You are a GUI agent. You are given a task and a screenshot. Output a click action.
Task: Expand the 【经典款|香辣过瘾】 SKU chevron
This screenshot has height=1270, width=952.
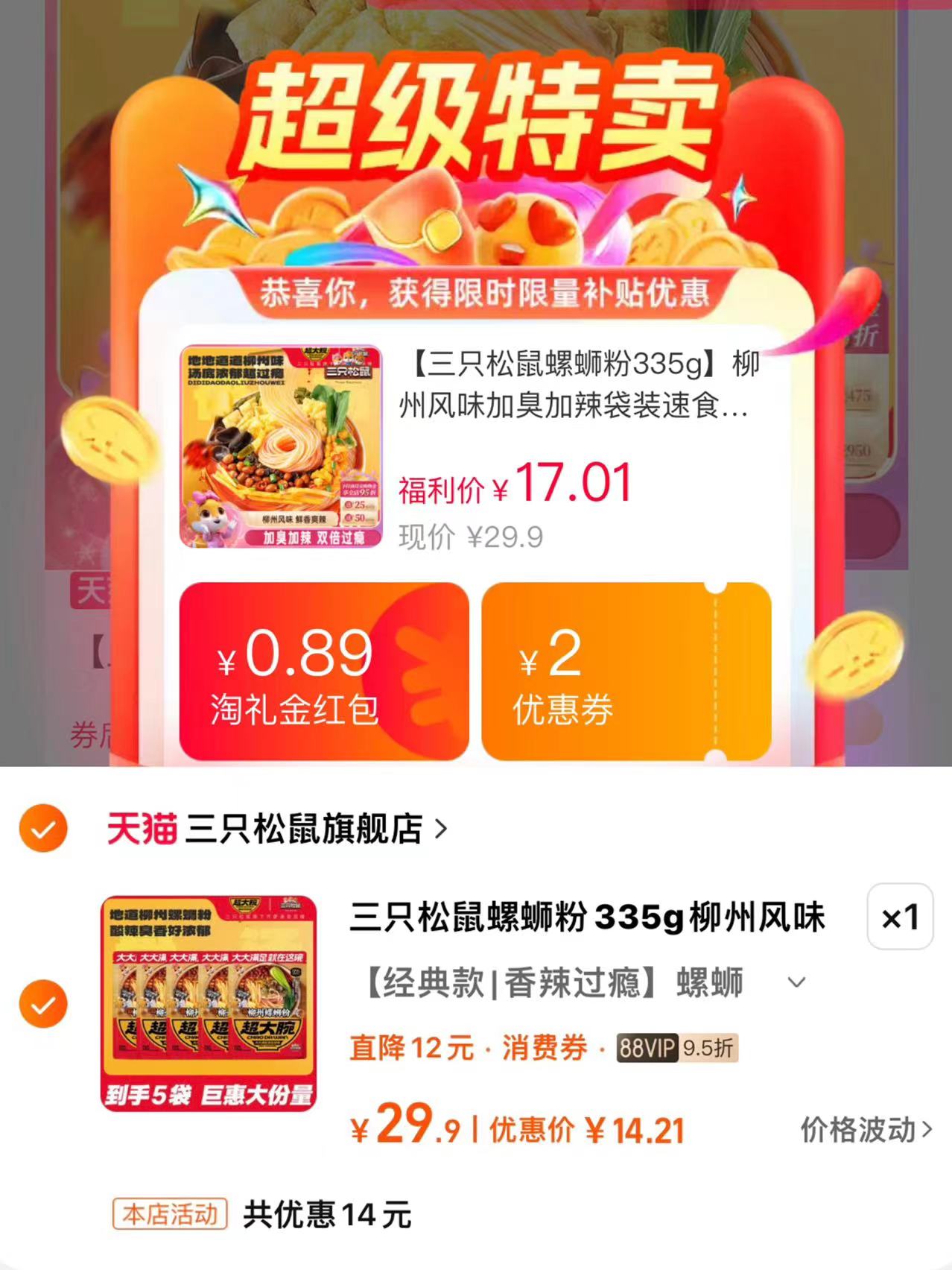pos(794,984)
